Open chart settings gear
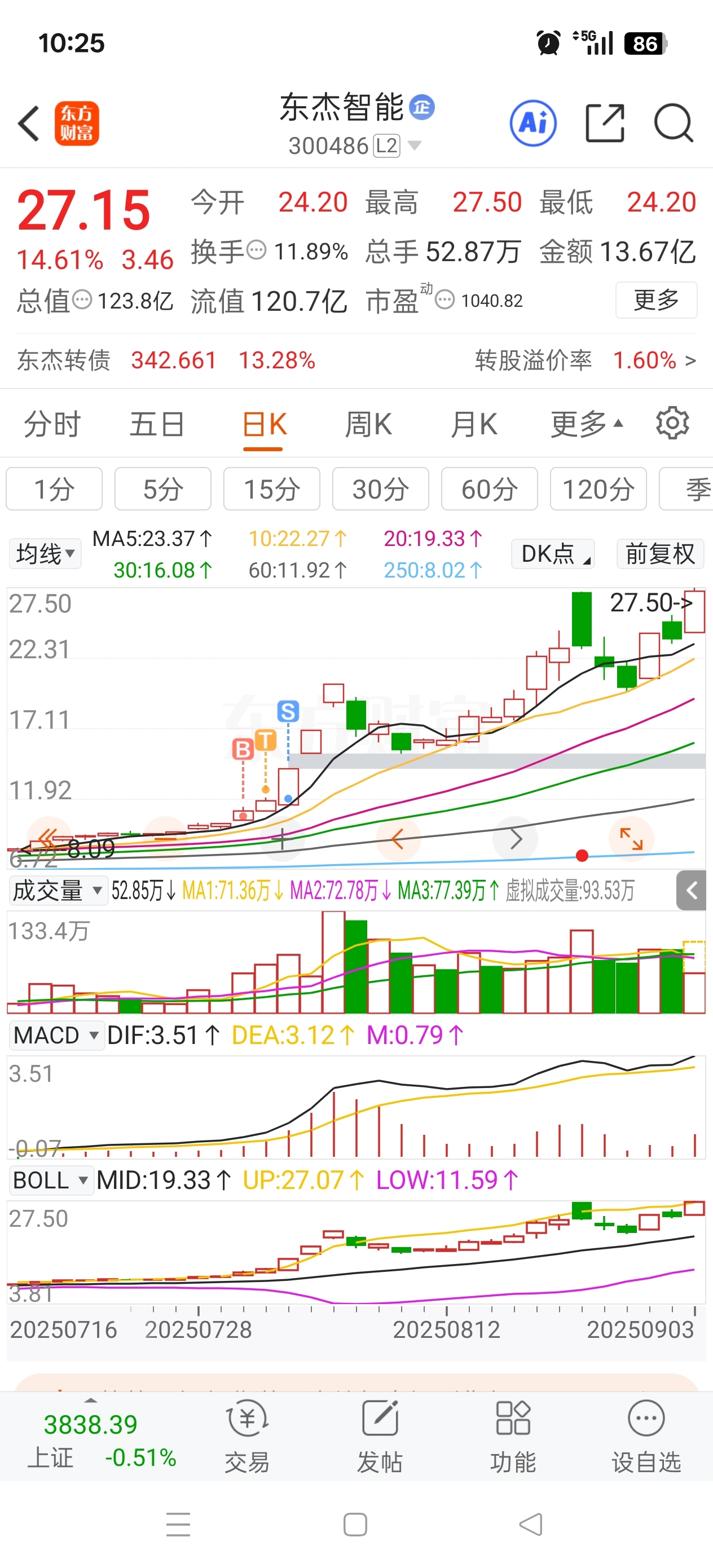This screenshot has width=713, height=1568. pos(672,423)
